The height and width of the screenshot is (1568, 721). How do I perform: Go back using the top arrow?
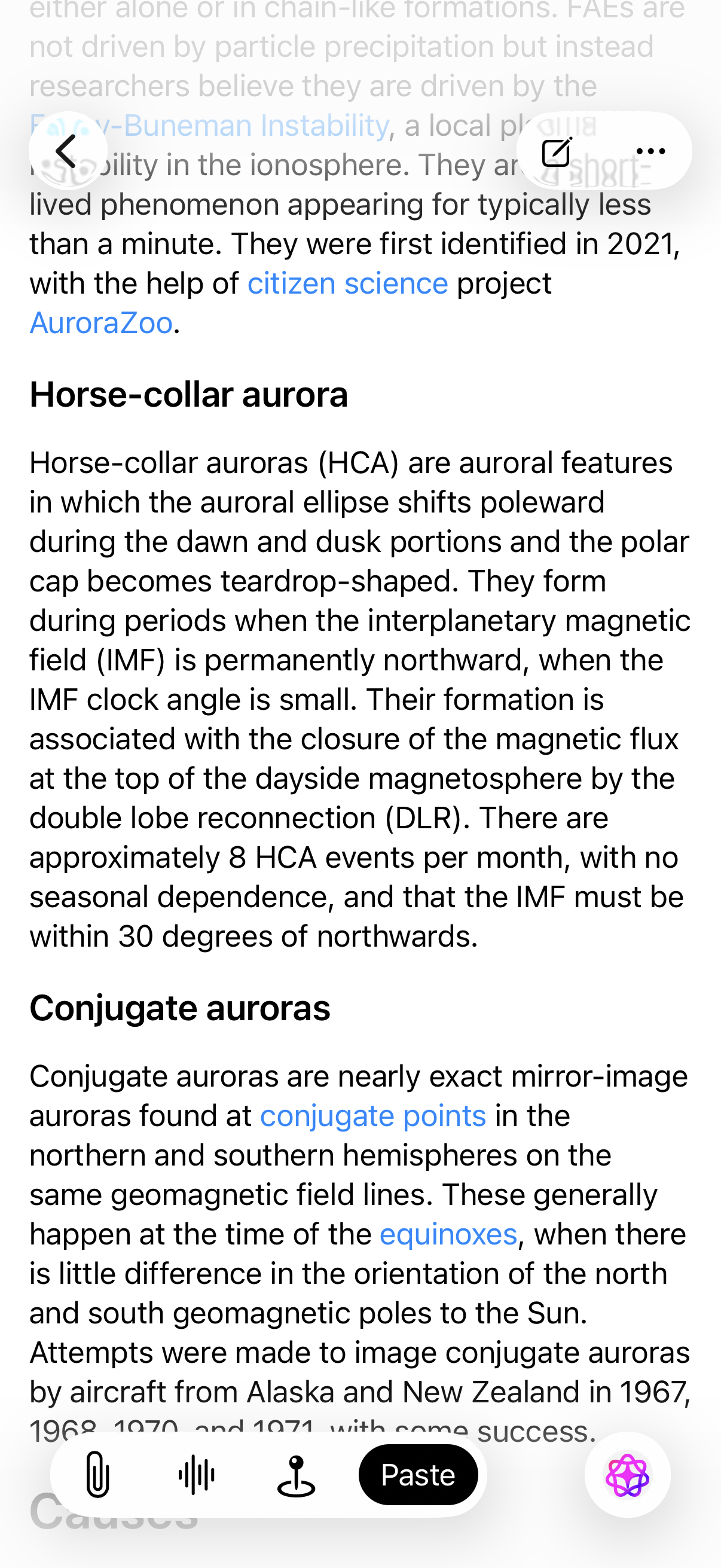click(x=68, y=151)
